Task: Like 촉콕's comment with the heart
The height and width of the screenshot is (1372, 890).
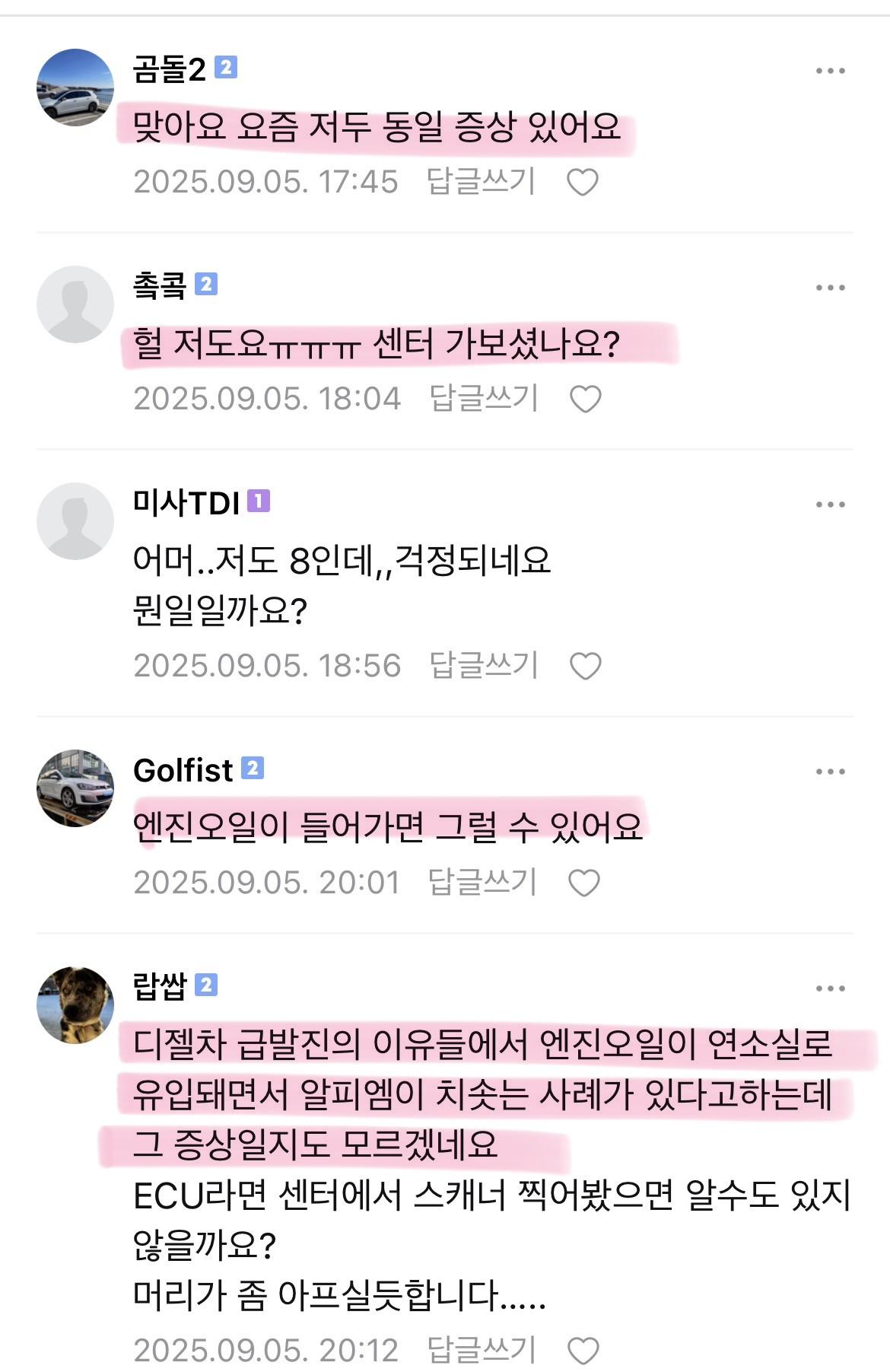Action: click(585, 399)
